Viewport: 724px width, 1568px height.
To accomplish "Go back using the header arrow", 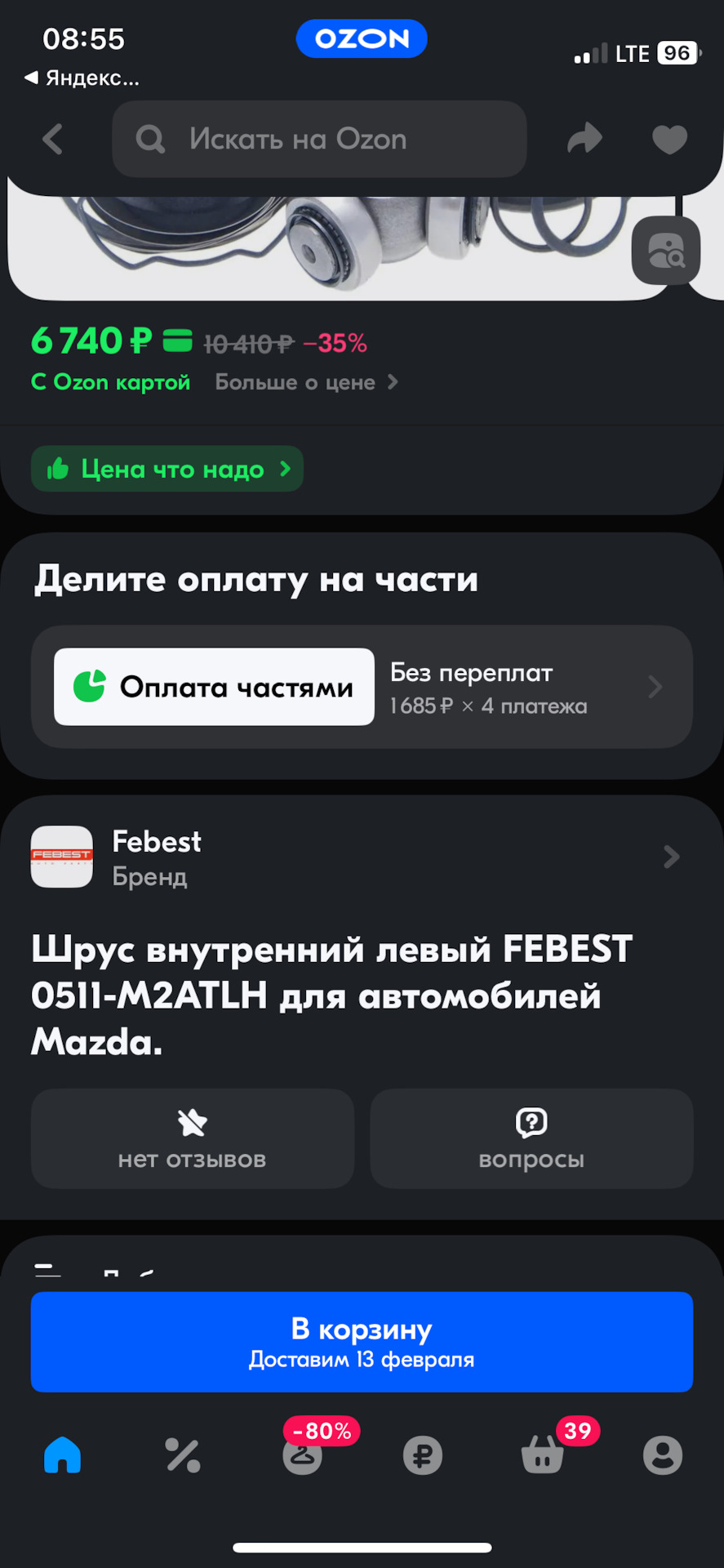I will coord(53,140).
